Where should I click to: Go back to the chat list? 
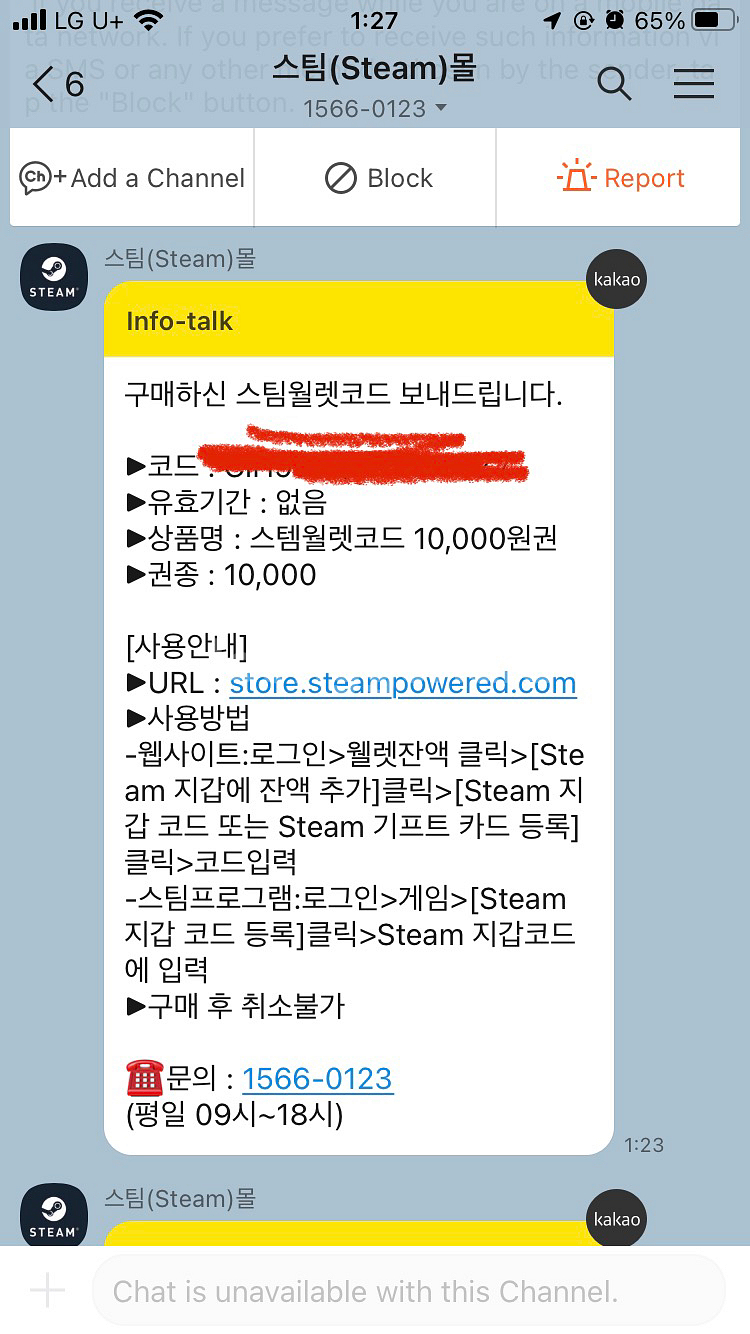point(57,84)
